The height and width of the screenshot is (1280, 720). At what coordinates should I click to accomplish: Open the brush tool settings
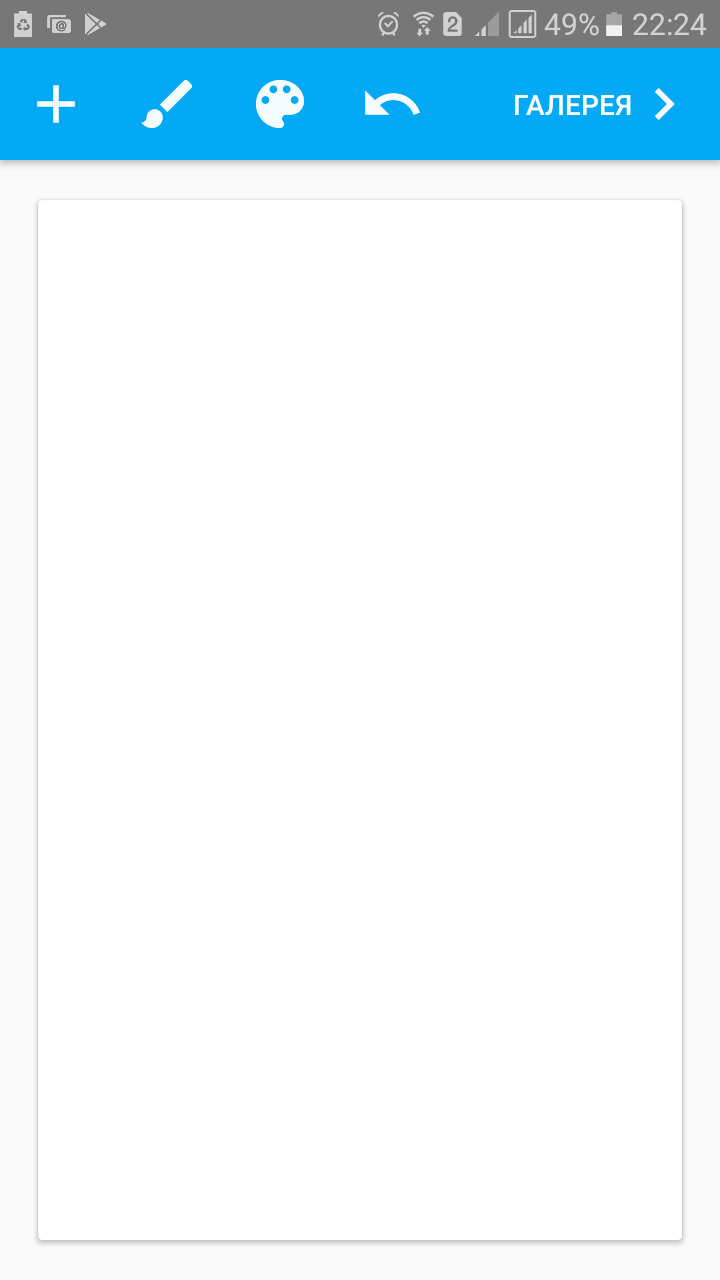167,104
